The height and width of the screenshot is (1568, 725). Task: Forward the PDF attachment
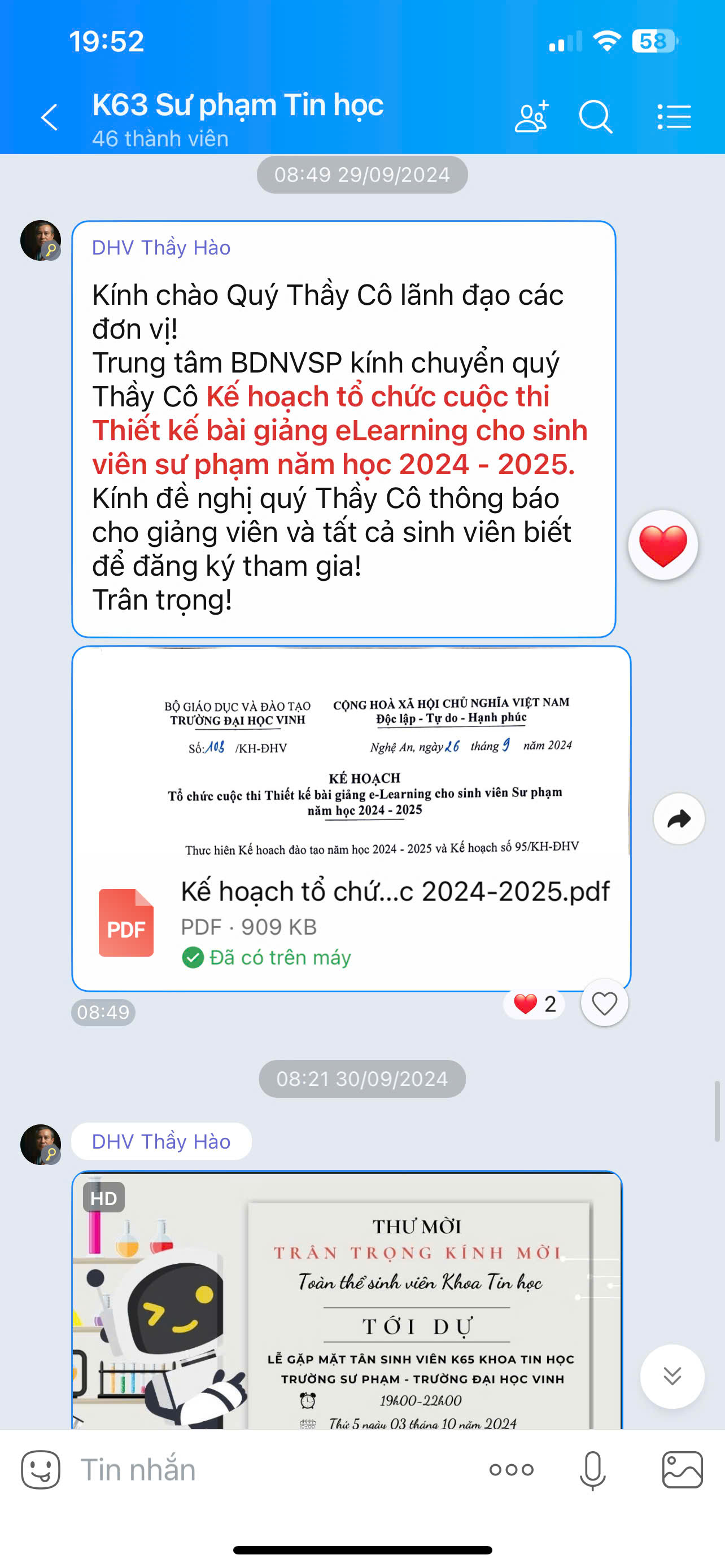point(679,818)
